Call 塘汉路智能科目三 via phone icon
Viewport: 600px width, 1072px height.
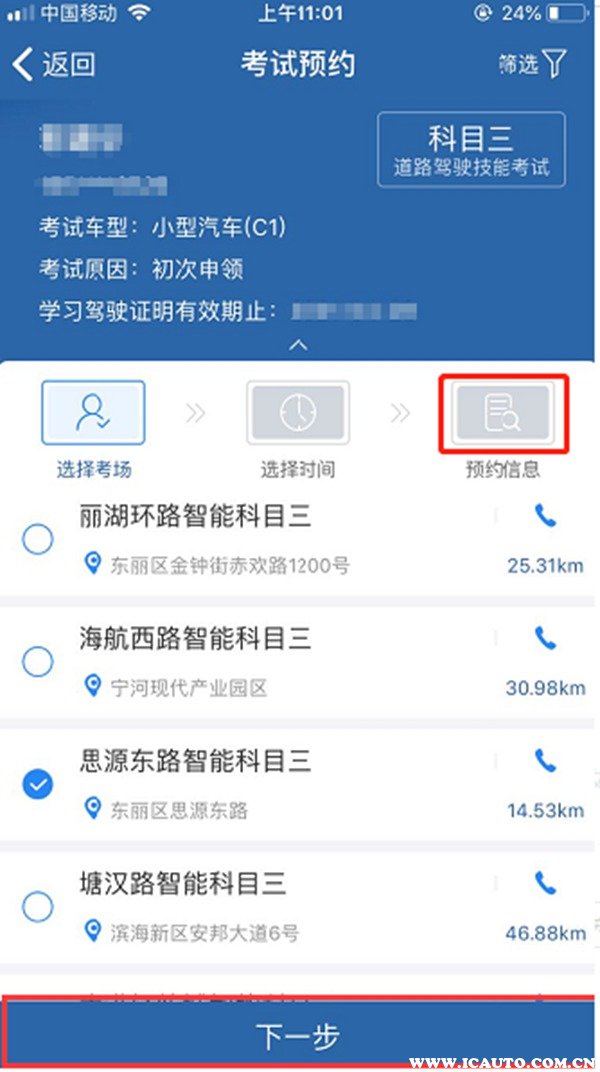coord(545,884)
